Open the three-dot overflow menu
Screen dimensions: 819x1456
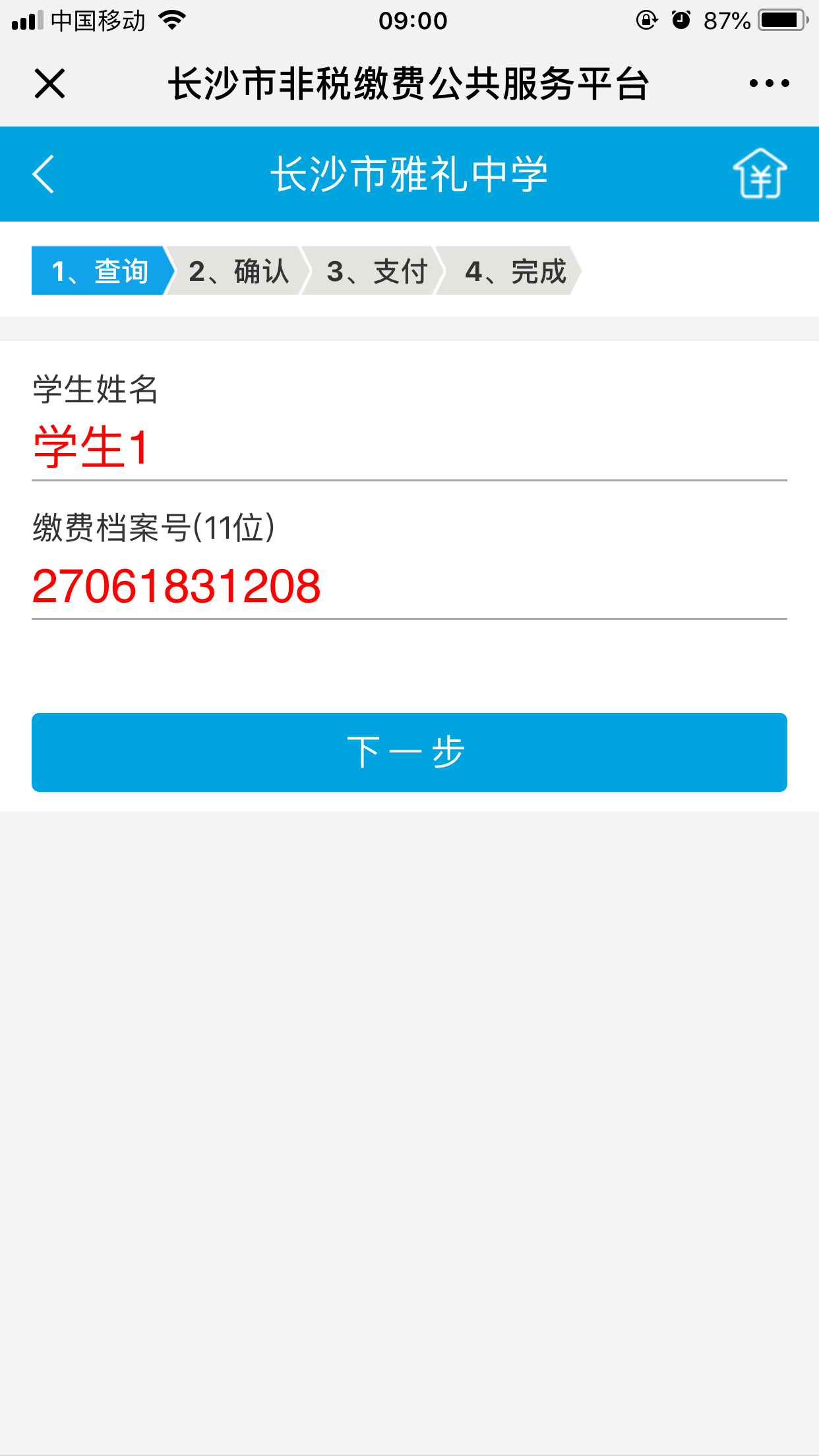click(769, 84)
